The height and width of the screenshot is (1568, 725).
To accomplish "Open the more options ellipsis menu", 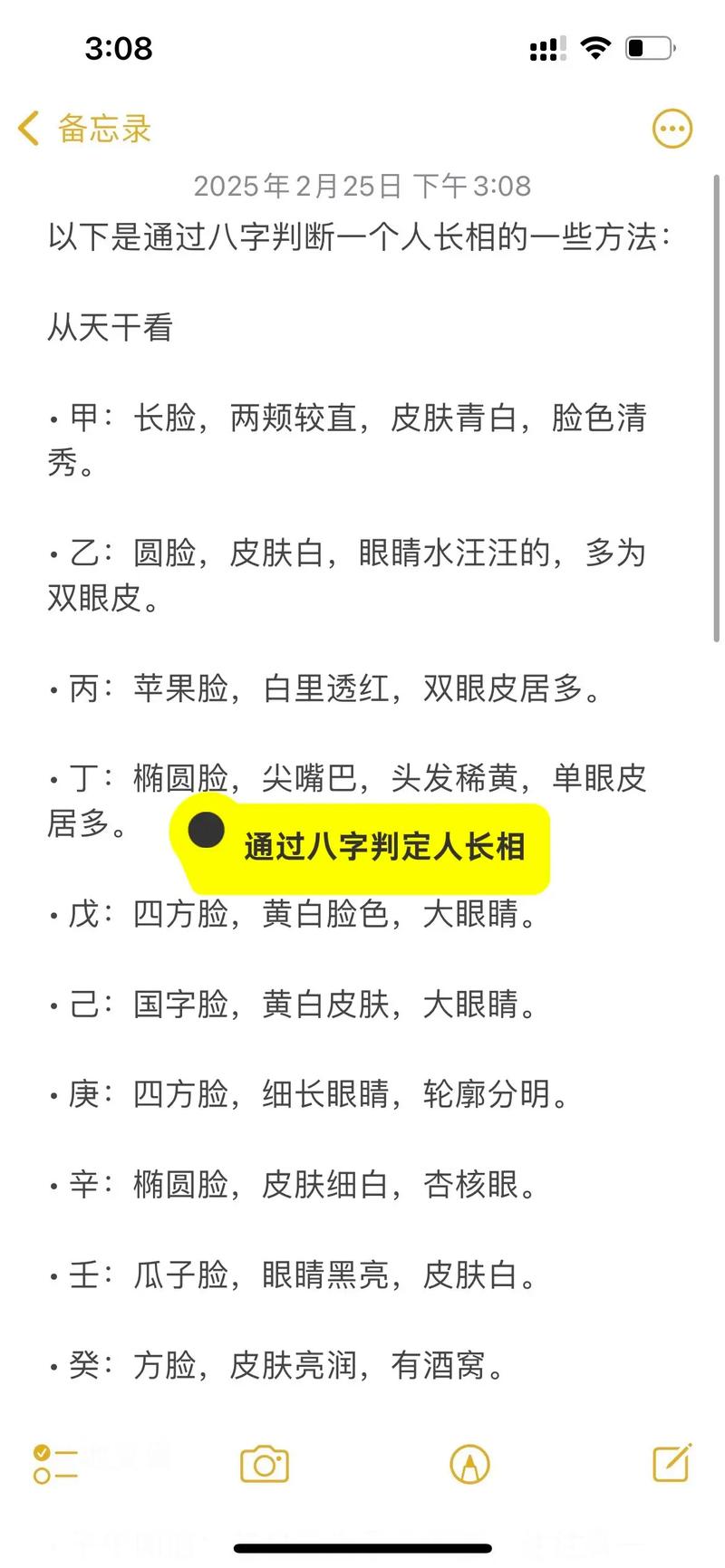I will [x=672, y=130].
